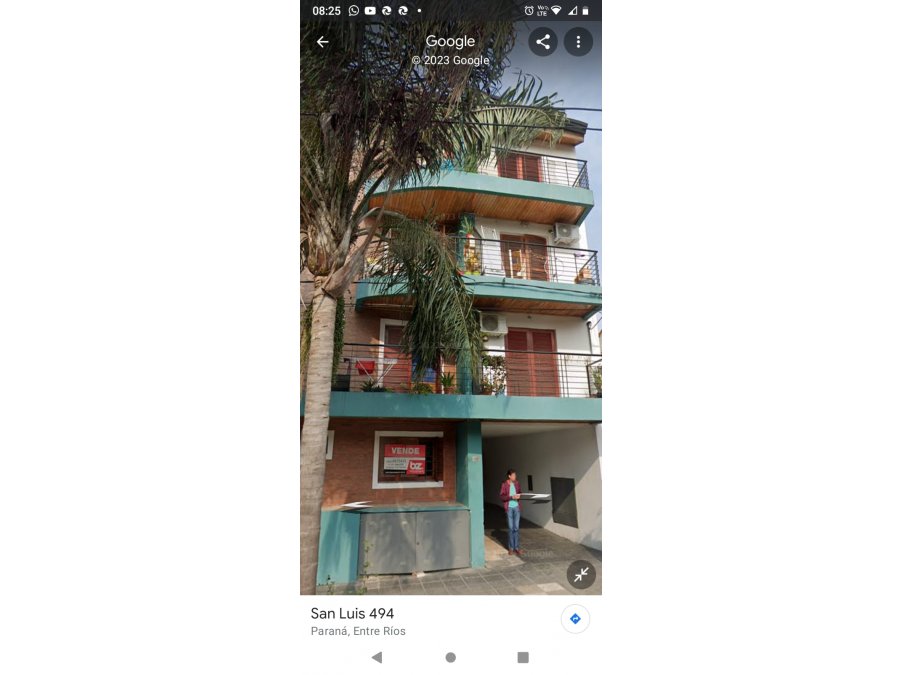
Task: Open the three-dot overflow menu
Action: (x=578, y=42)
